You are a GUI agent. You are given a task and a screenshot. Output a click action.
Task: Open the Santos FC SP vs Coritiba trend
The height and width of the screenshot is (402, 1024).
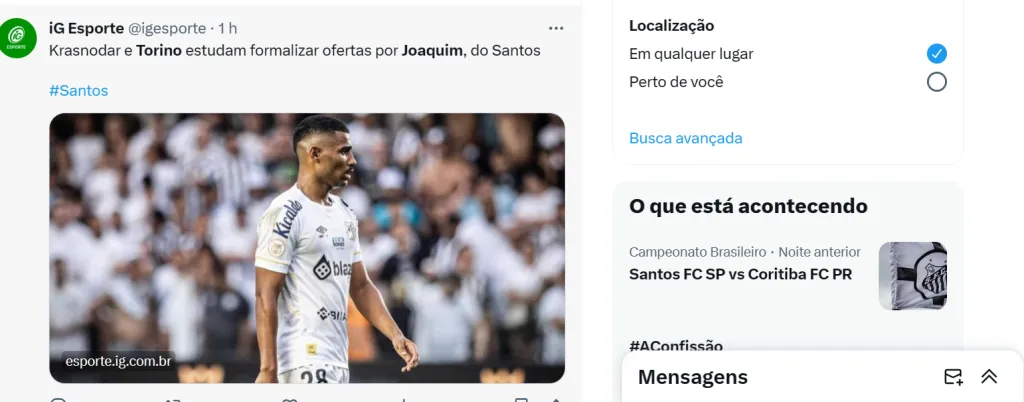(740, 274)
